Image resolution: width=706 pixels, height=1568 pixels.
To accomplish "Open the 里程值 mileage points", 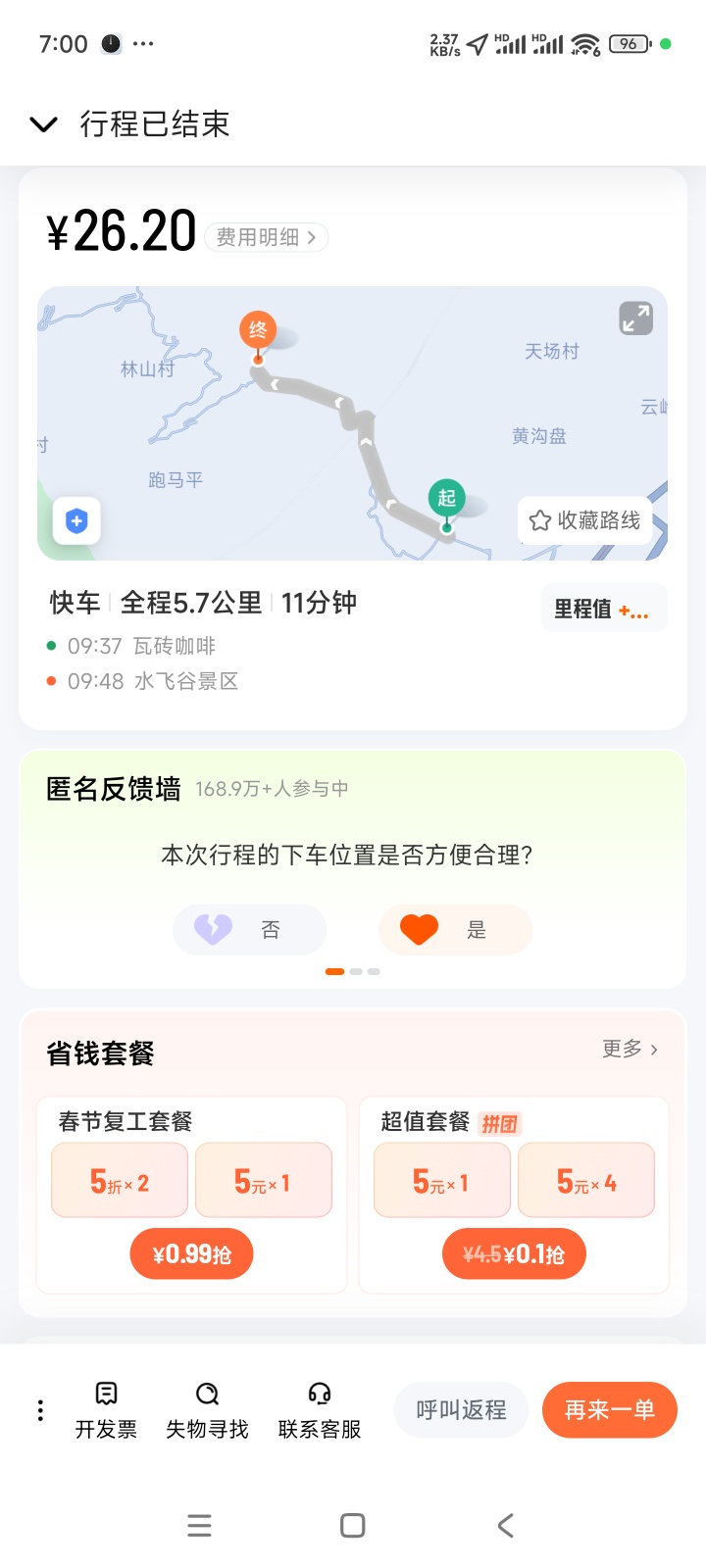I will click(603, 609).
